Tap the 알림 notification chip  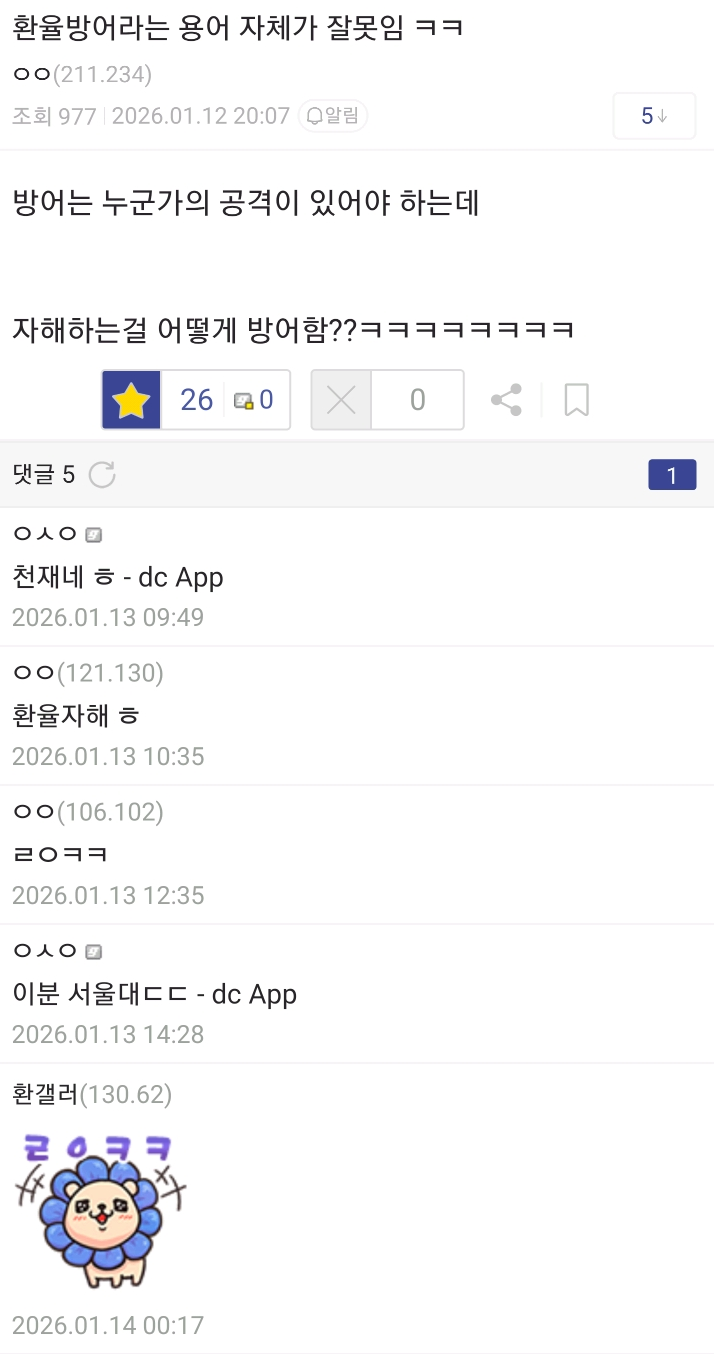(x=333, y=116)
